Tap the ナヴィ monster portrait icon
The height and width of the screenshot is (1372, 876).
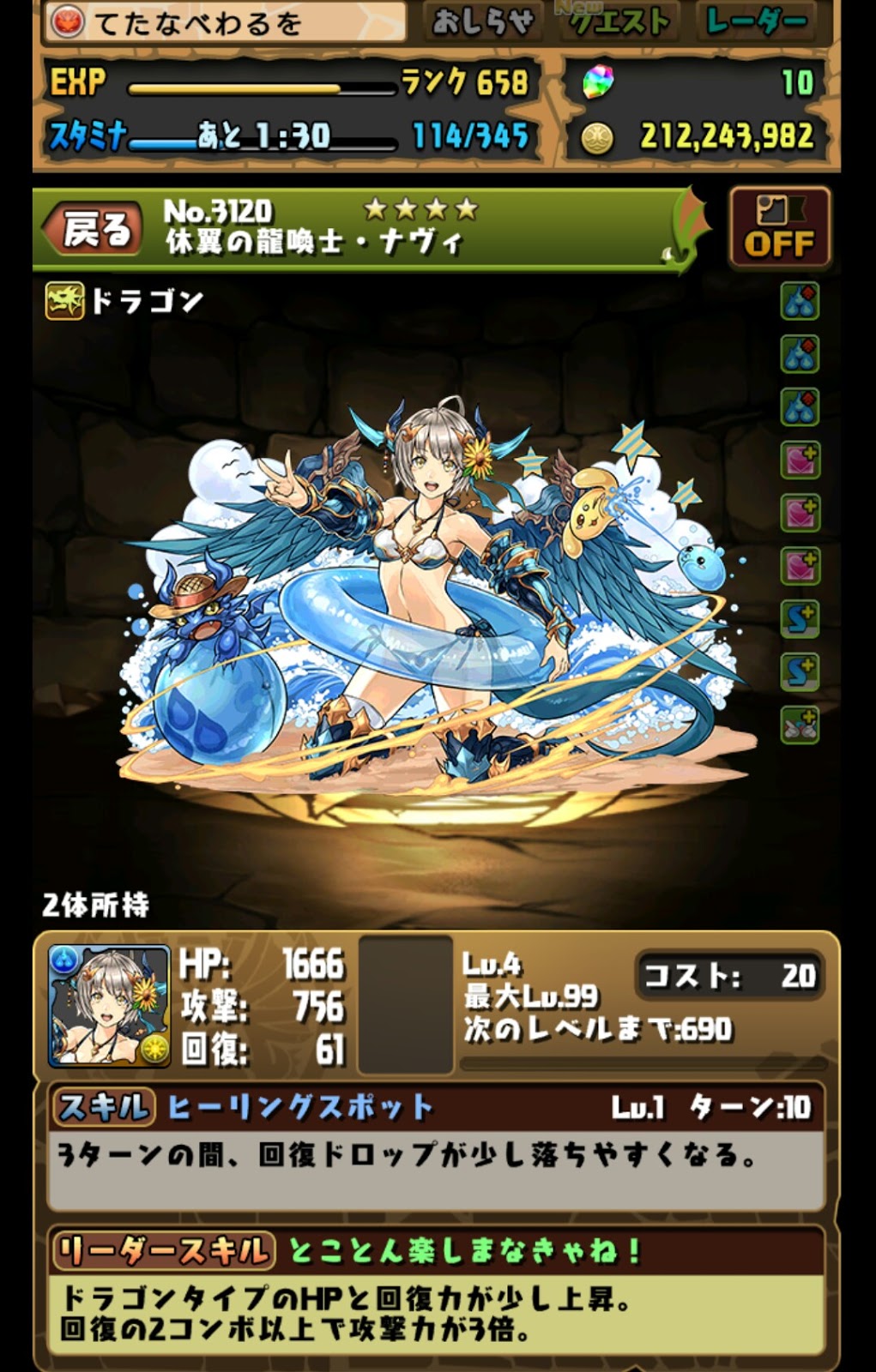pos(109,1006)
